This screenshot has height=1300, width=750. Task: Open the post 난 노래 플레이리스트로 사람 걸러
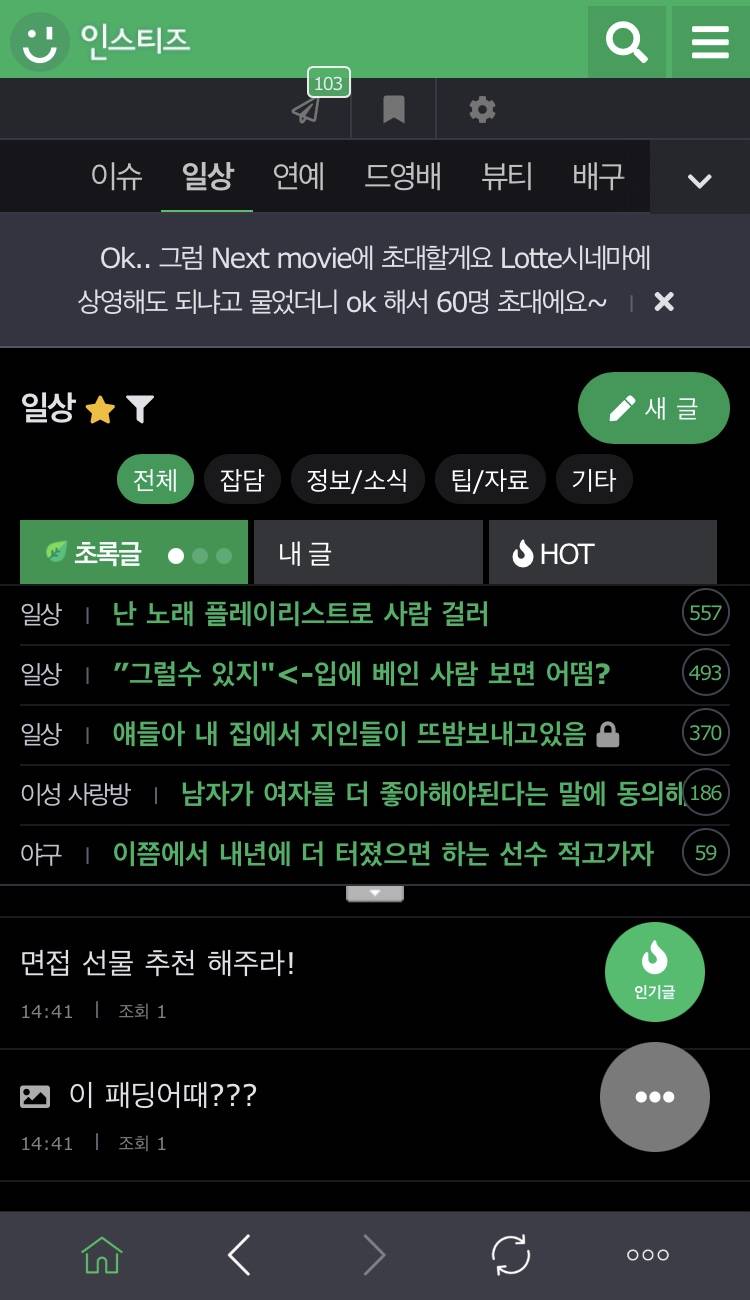tap(300, 613)
